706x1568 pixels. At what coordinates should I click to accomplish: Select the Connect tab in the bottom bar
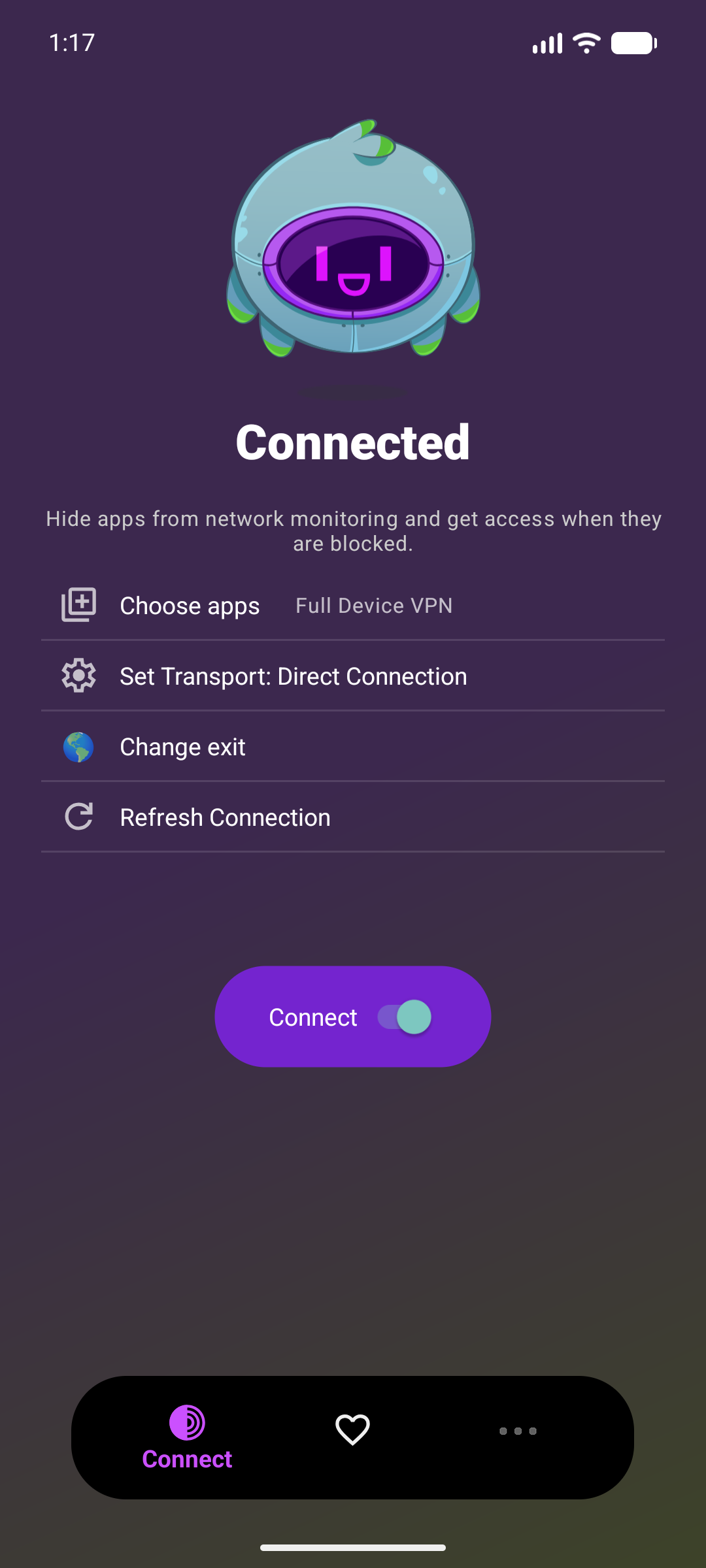(187, 1437)
